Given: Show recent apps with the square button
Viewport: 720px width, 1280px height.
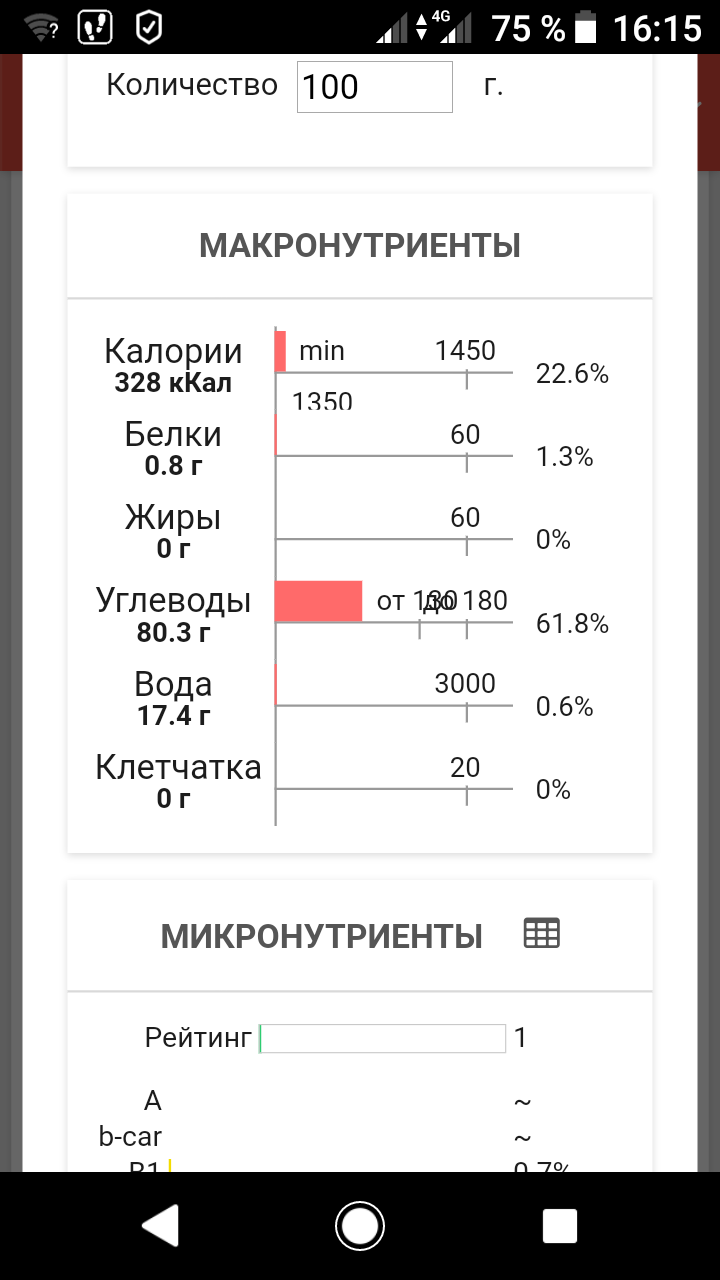Looking at the screenshot, I should (x=559, y=1225).
